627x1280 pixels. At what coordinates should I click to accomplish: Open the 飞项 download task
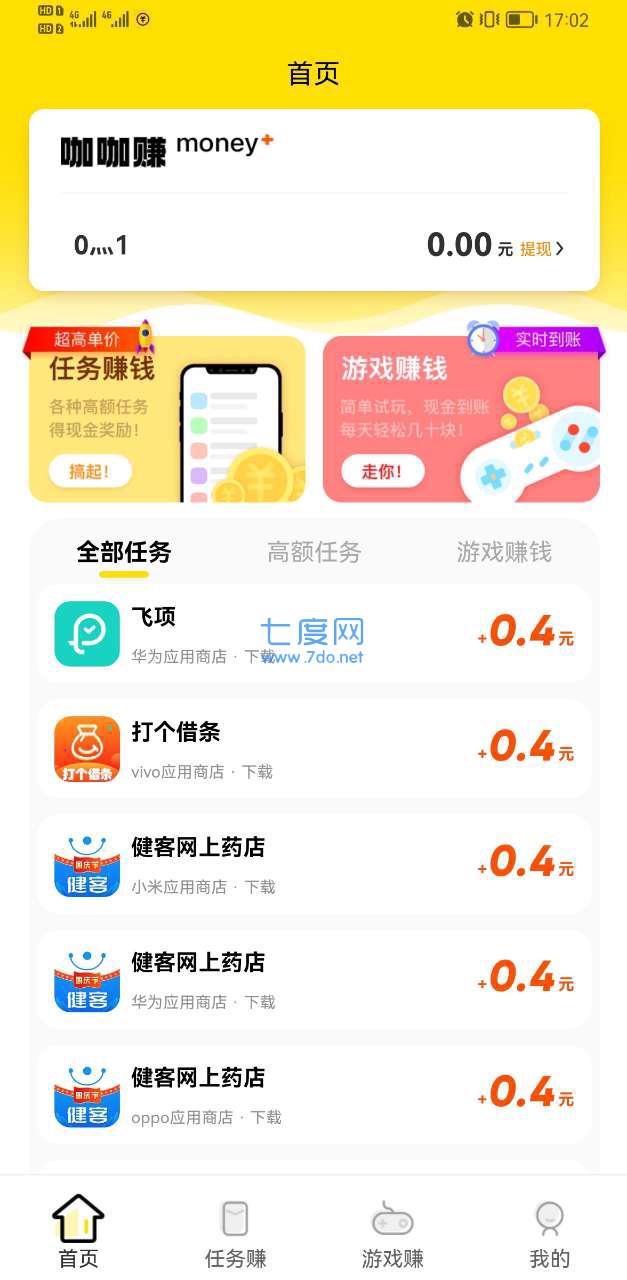pyautogui.click(x=314, y=634)
